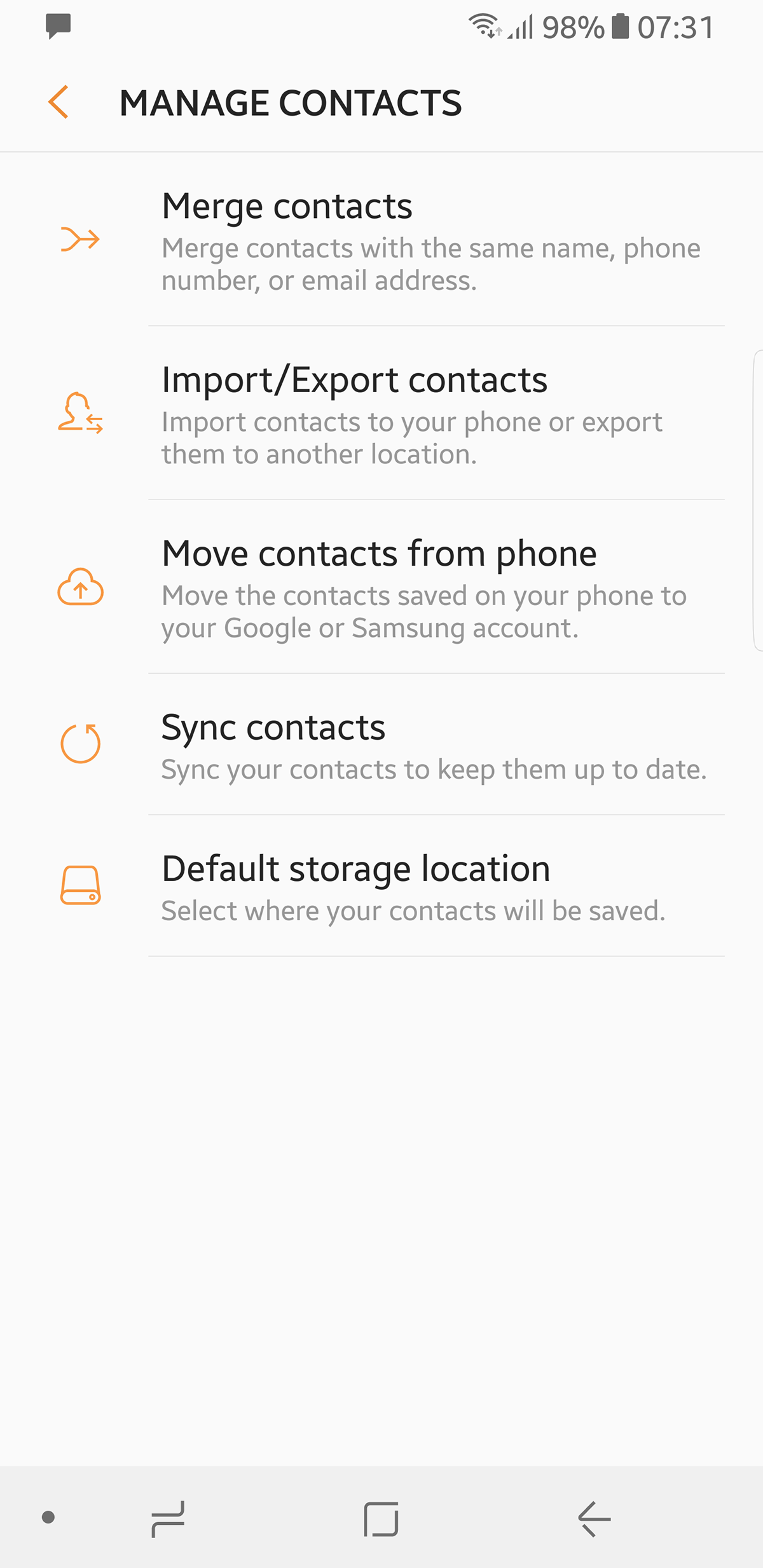Go back from Manage Contacts
The width and height of the screenshot is (763, 1568).
(x=58, y=102)
